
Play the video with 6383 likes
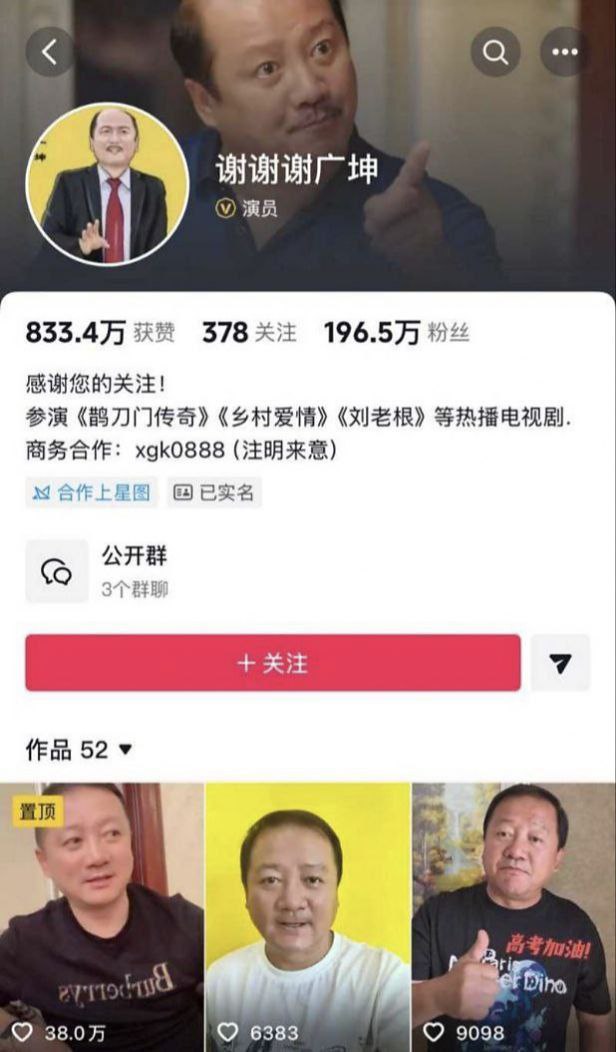coord(308,915)
